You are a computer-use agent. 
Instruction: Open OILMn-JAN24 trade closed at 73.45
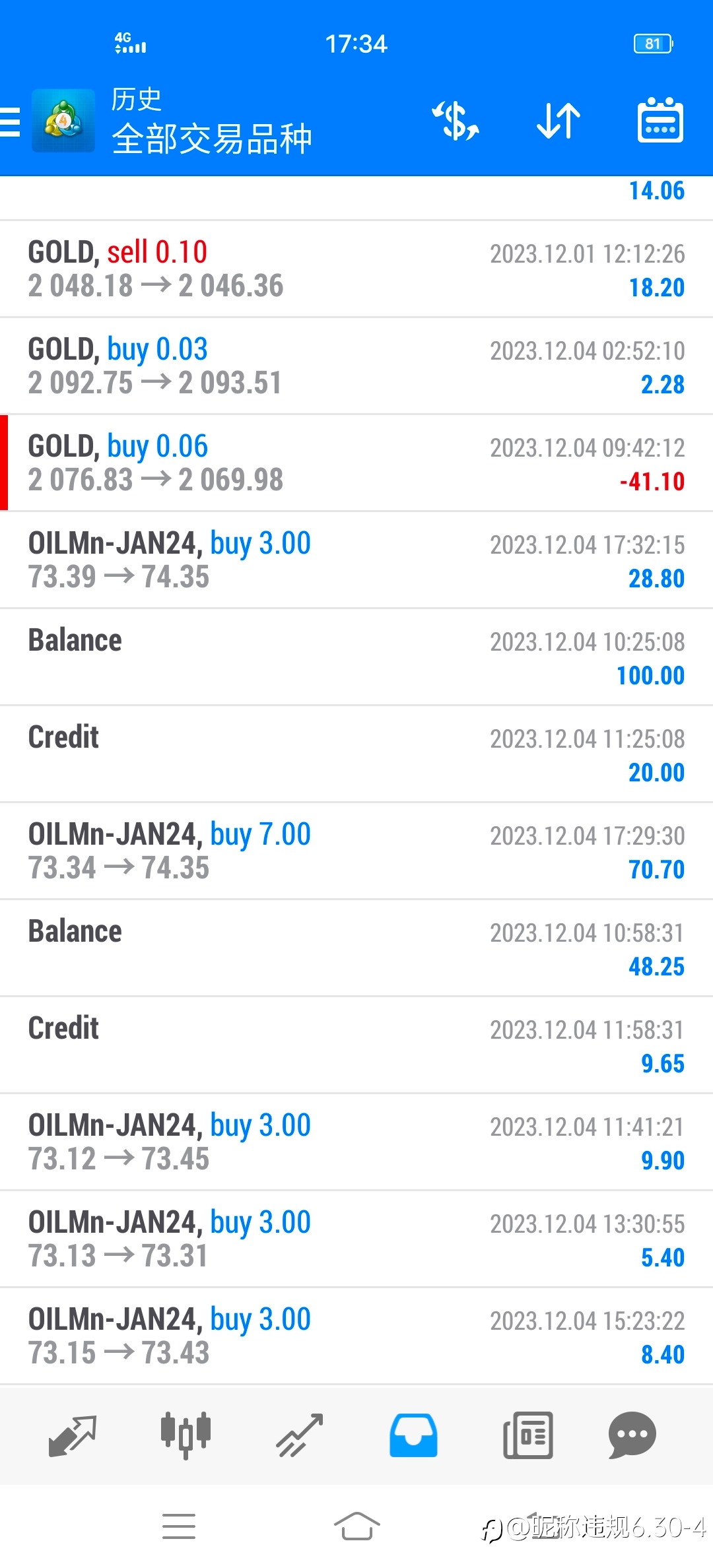(356, 1142)
